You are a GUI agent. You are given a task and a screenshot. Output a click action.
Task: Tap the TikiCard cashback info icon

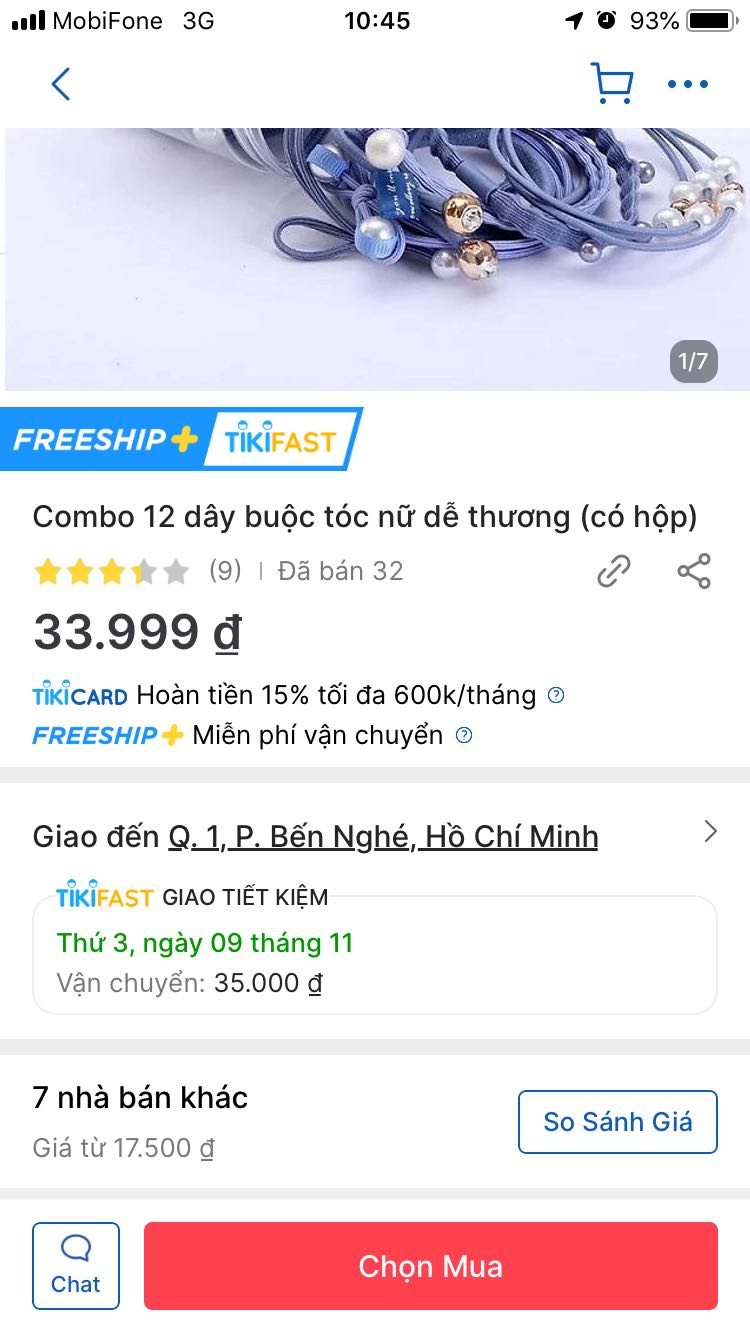557,694
